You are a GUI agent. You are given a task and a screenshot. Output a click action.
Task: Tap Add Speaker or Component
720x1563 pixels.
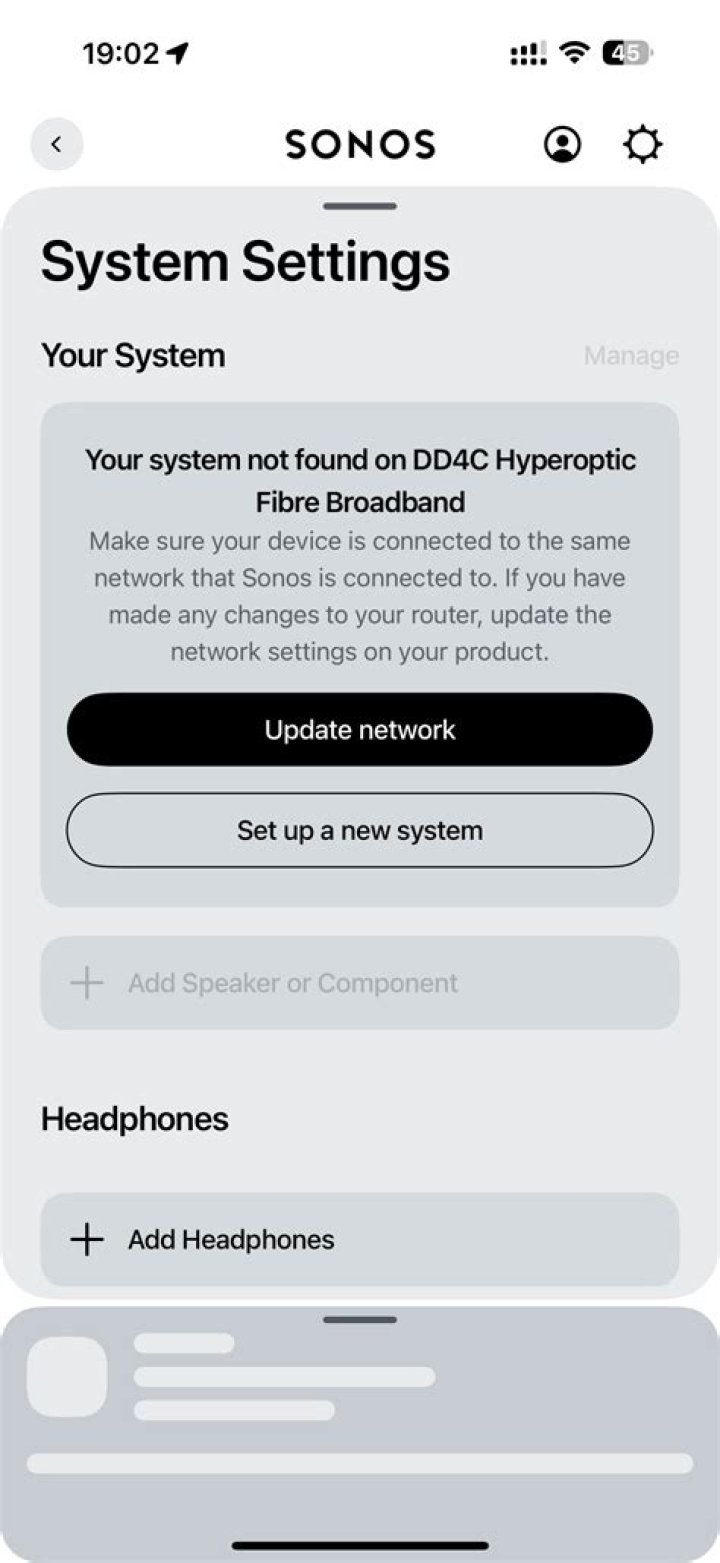click(360, 983)
